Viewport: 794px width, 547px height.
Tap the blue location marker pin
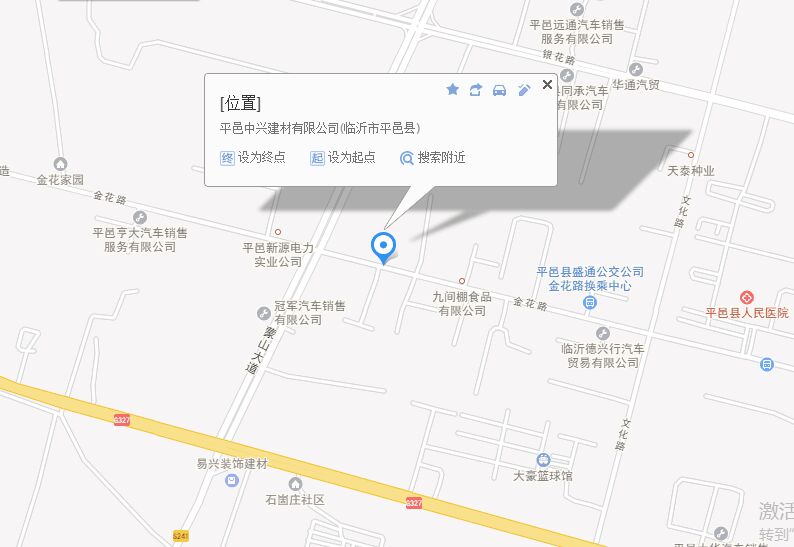pyautogui.click(x=383, y=246)
